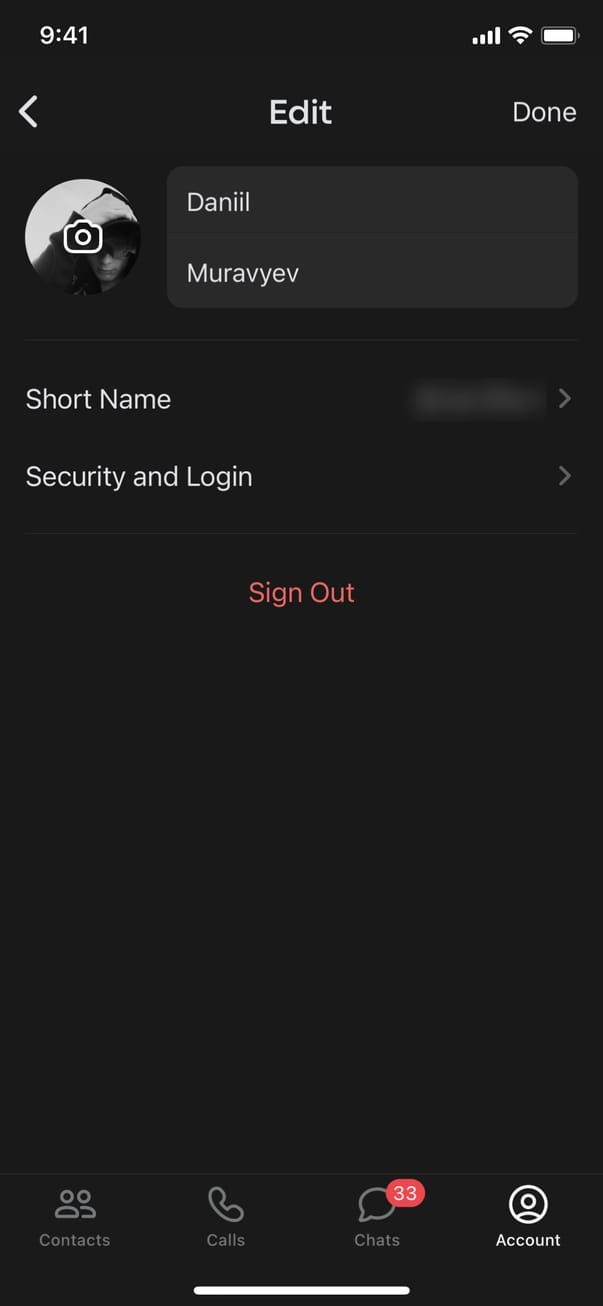The height and width of the screenshot is (1306, 603).
Task: Open Security and Login settings
Action: tap(300, 476)
